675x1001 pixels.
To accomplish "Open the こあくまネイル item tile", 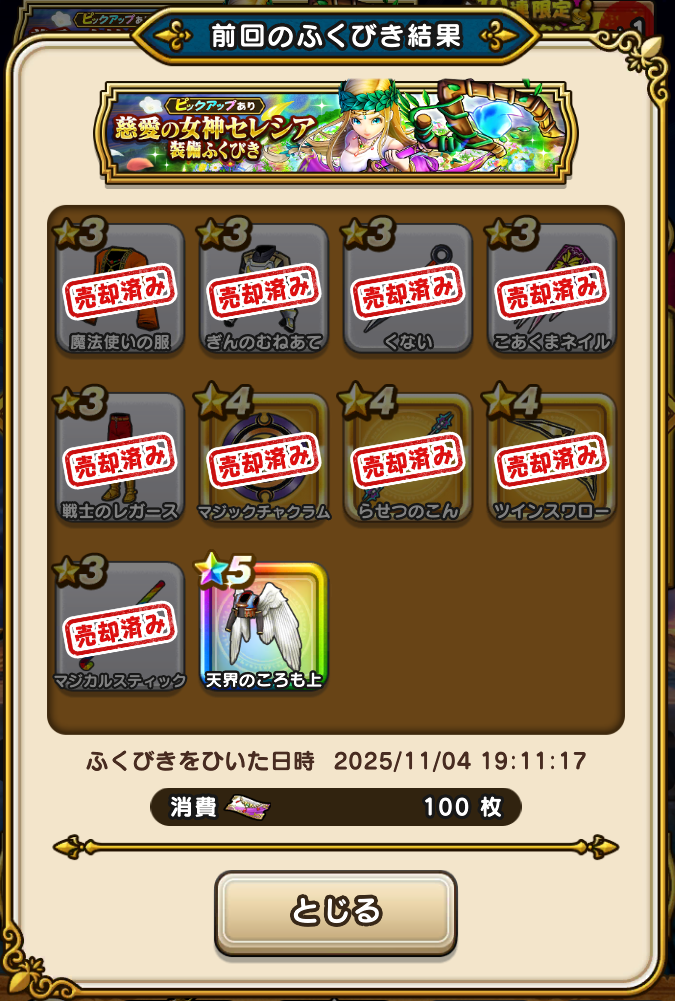I will click(552, 288).
